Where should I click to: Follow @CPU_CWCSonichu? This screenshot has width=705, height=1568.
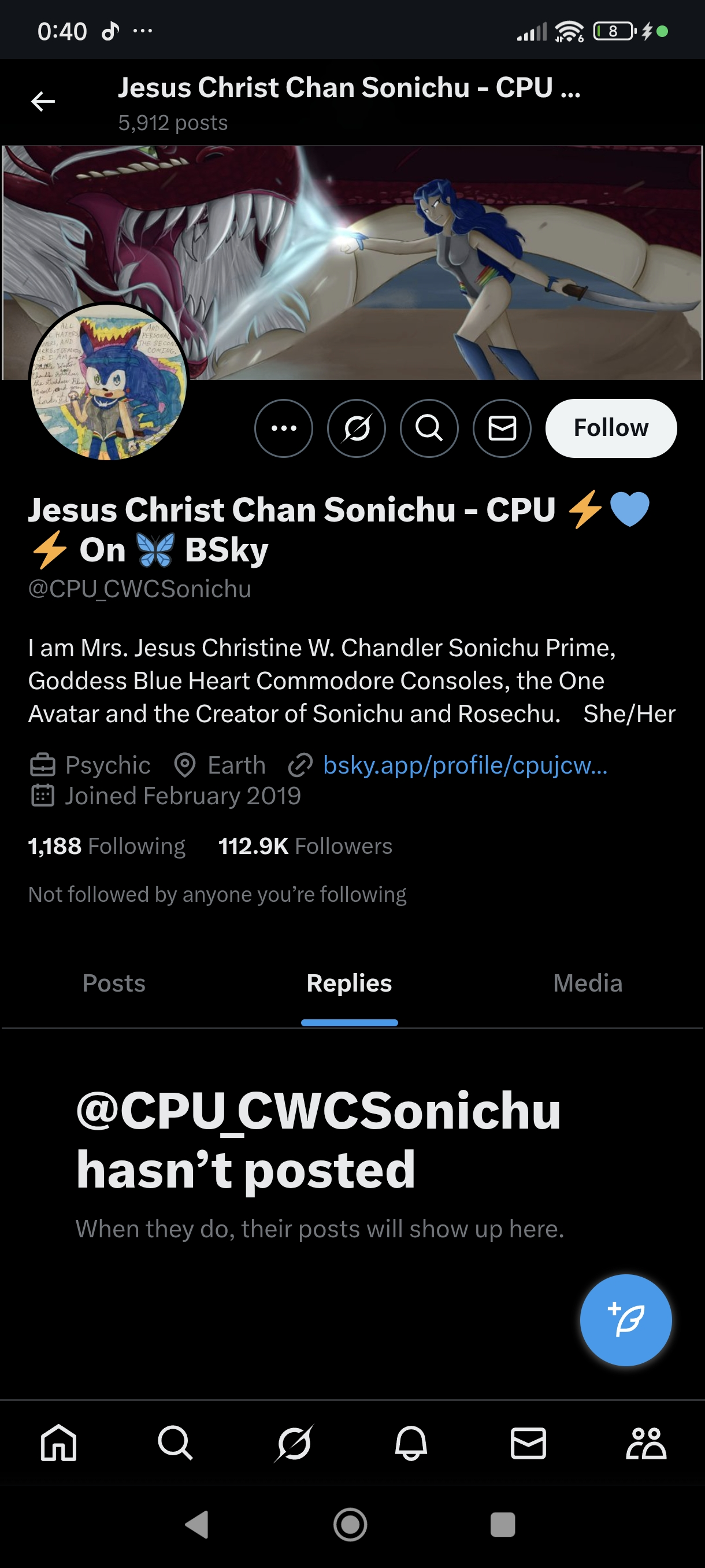click(x=611, y=428)
